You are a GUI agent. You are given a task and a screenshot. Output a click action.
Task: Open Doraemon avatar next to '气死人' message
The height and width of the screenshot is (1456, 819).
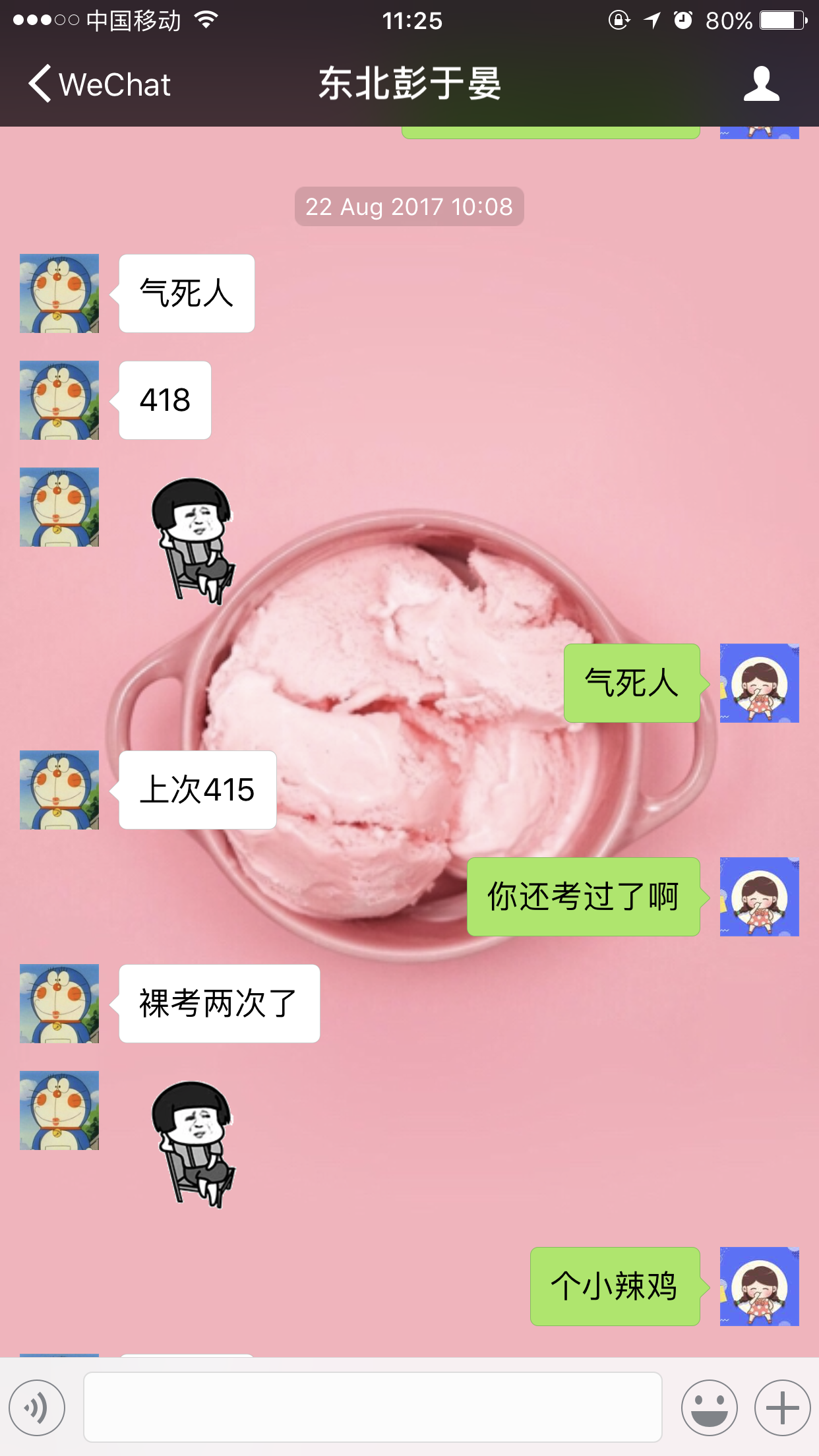(58, 293)
